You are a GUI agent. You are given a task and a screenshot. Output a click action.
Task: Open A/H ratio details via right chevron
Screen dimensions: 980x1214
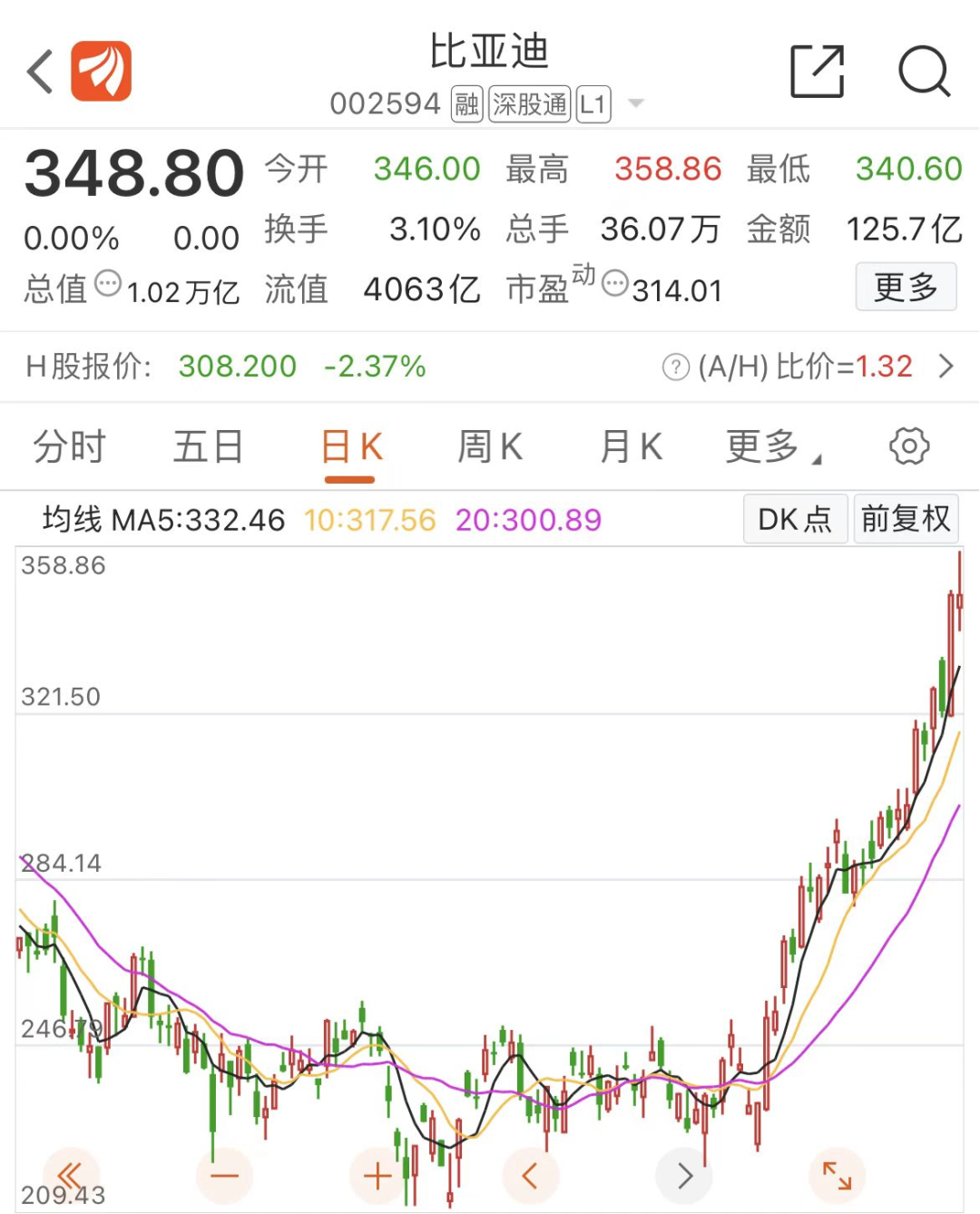pyautogui.click(x=946, y=367)
